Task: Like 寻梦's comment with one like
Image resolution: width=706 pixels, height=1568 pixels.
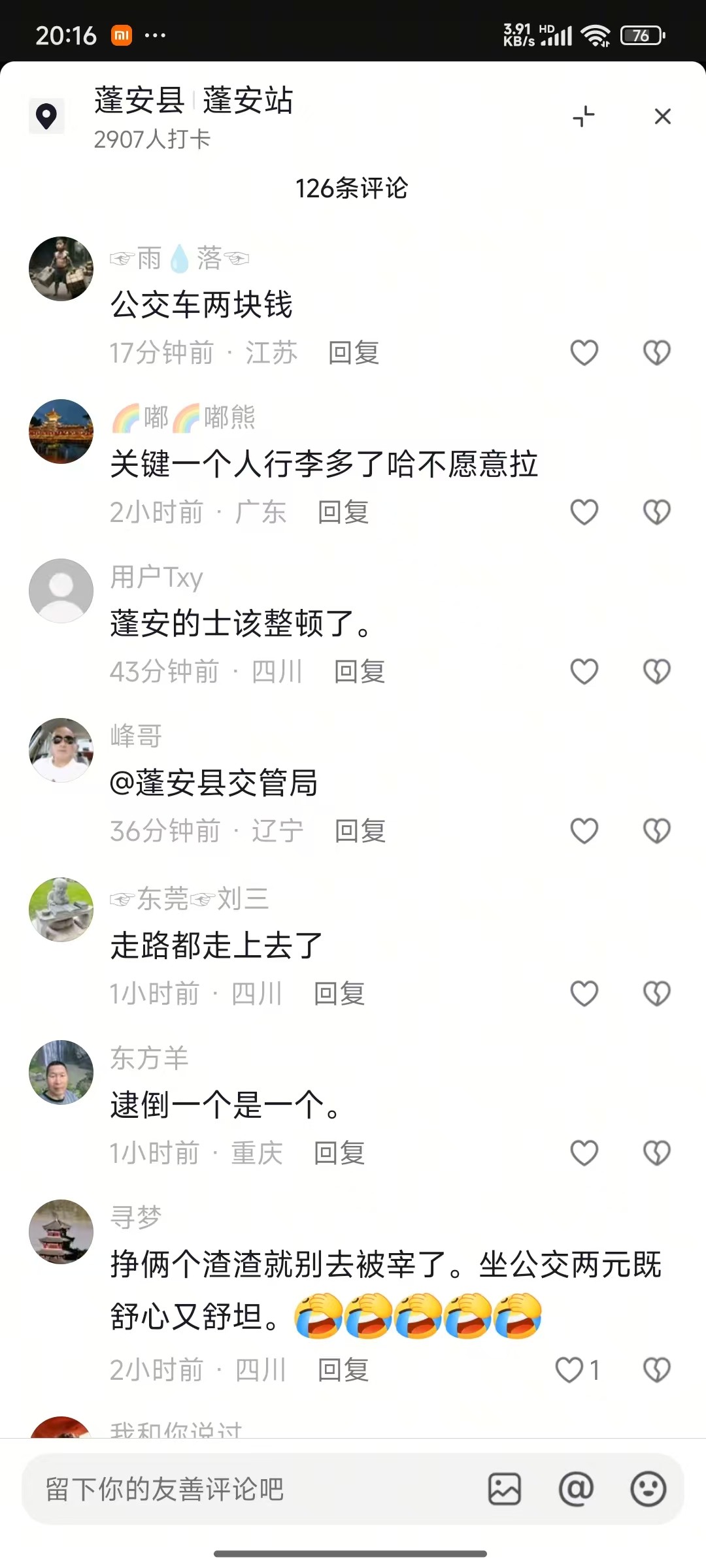Action: (571, 1370)
